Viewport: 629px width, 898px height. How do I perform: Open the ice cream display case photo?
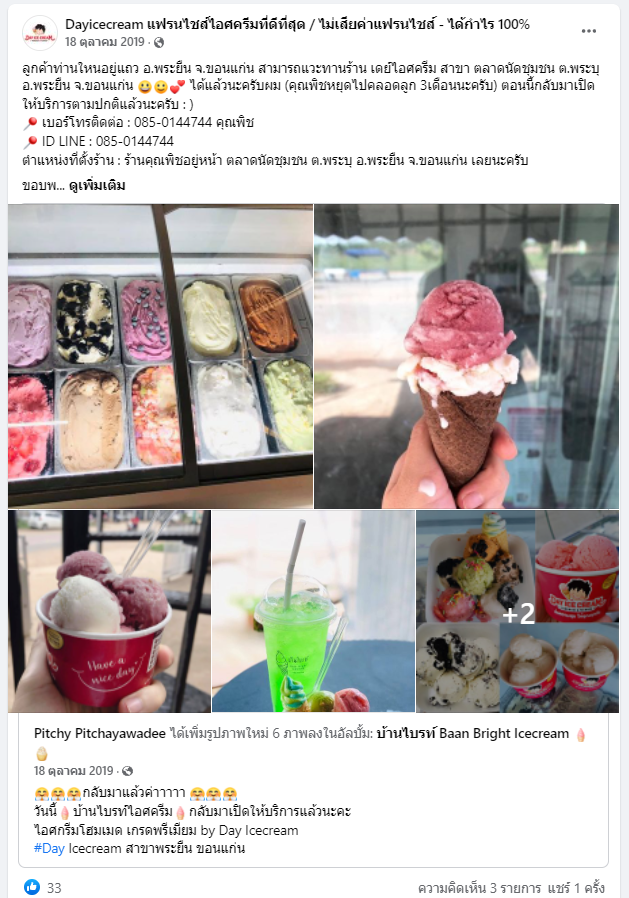click(x=160, y=355)
